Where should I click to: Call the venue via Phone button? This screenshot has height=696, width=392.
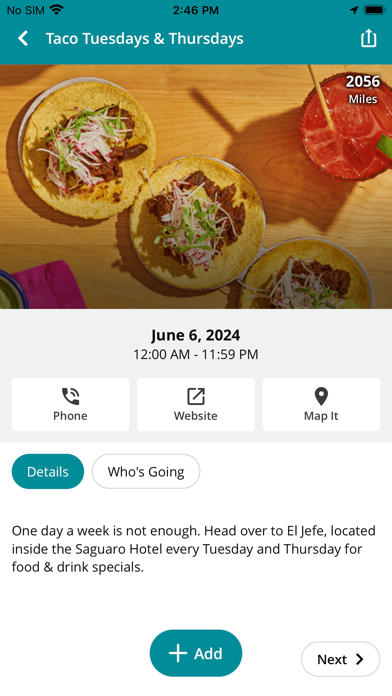[71, 404]
